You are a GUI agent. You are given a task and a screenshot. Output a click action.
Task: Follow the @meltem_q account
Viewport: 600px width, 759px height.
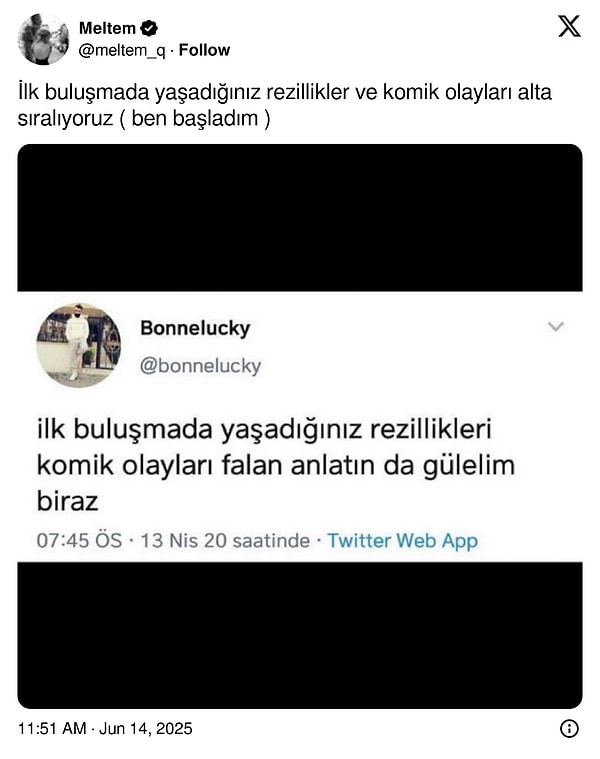tap(204, 50)
